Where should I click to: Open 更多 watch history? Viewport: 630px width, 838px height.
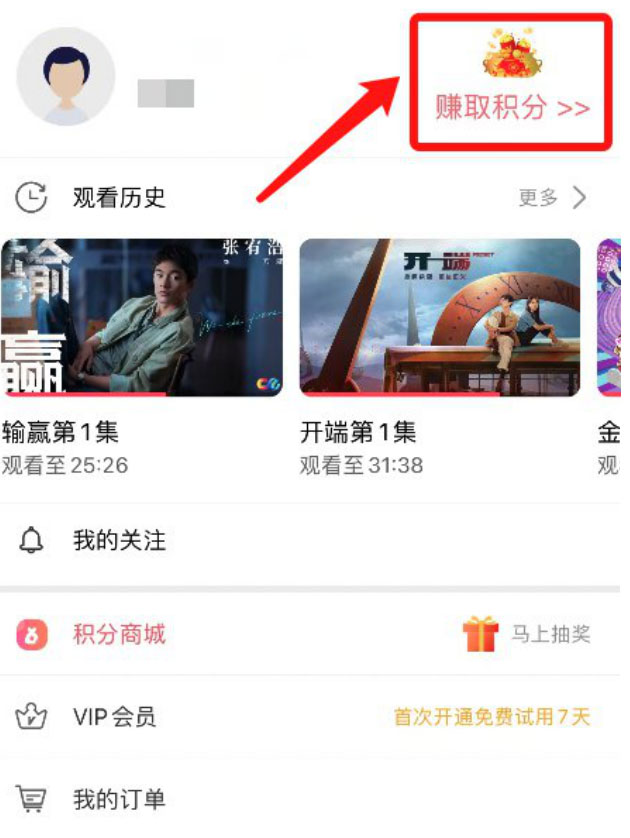tap(551, 197)
